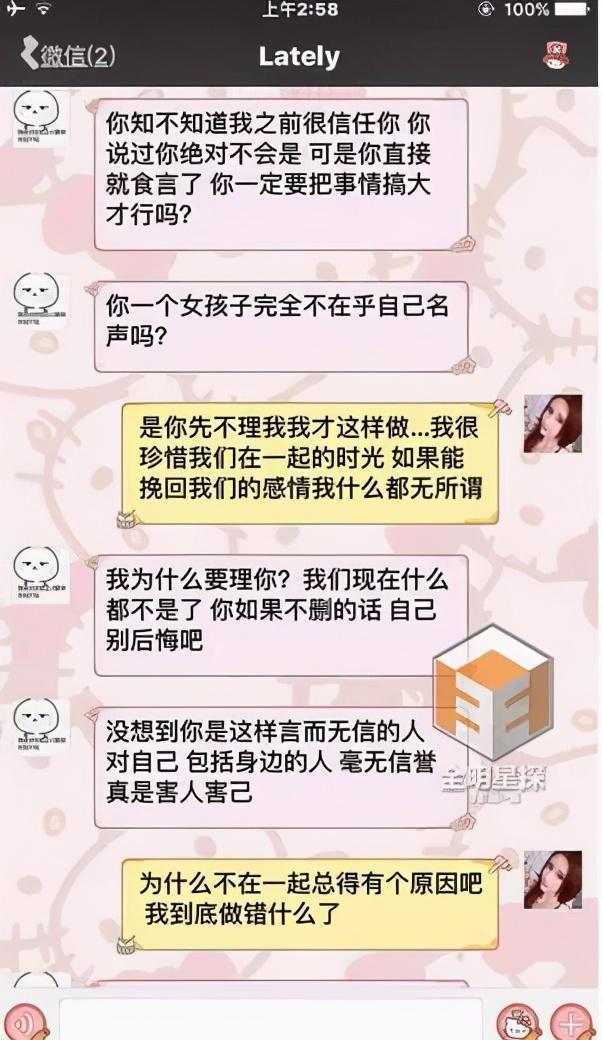Focus the message text field
Viewport: 602px width, 1040px height.
(x=270, y=1018)
